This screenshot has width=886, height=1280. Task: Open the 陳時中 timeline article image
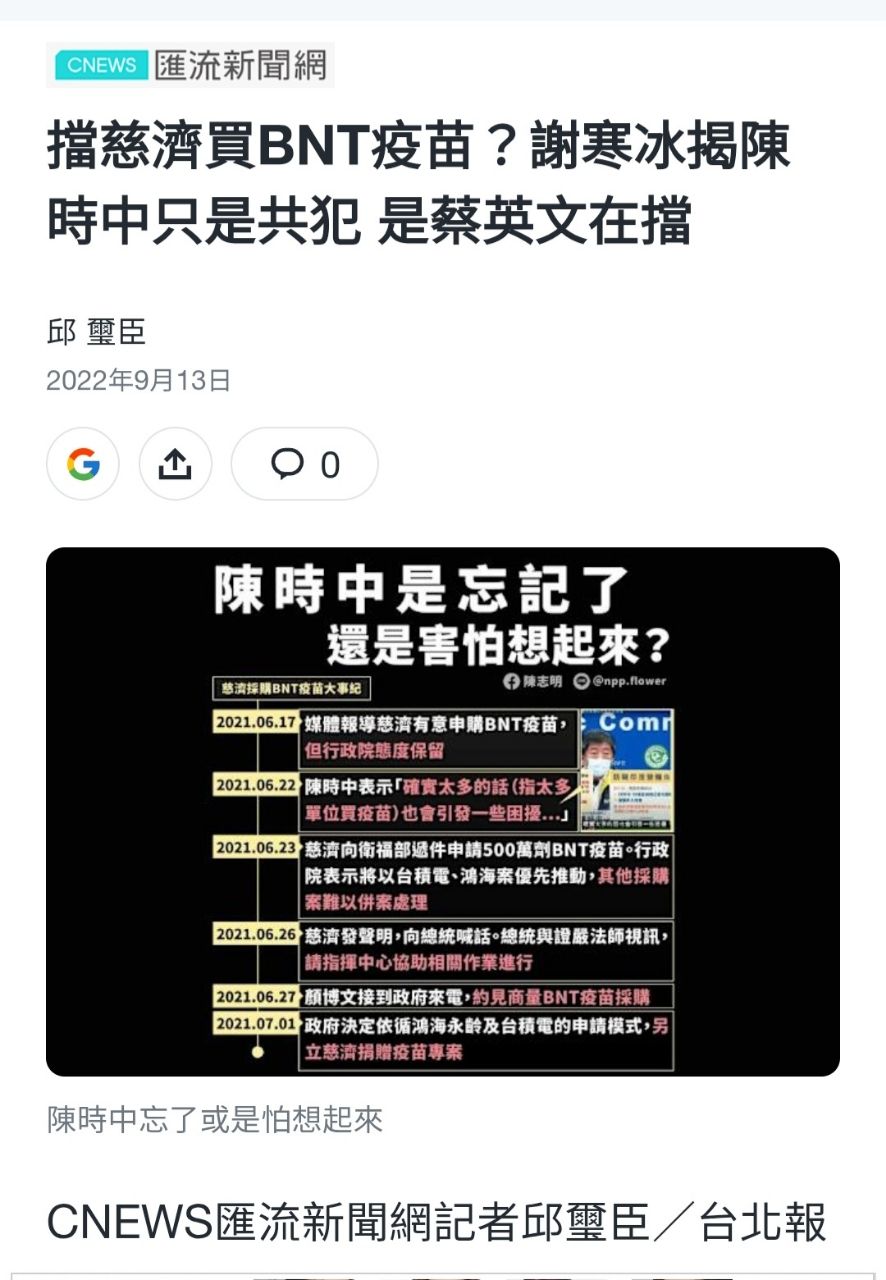tap(443, 811)
